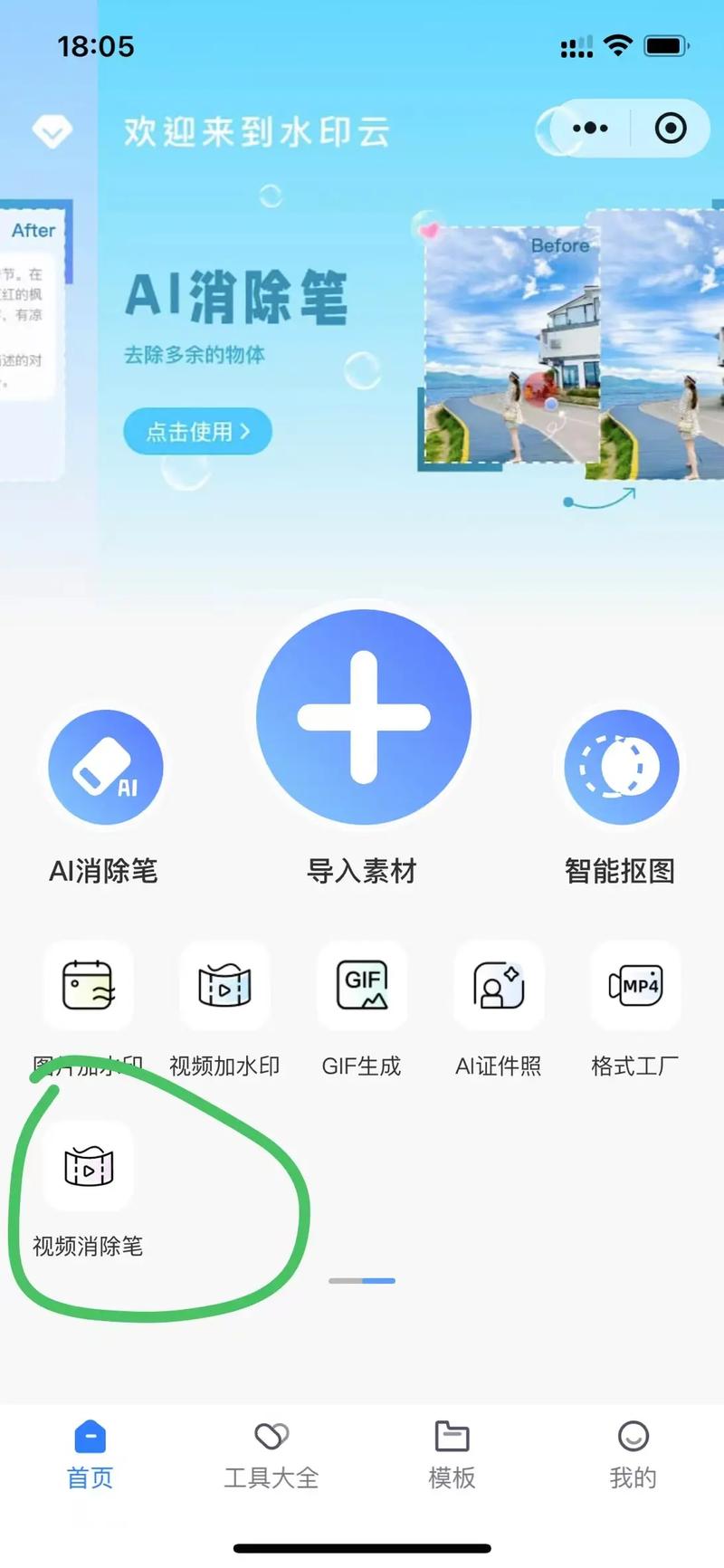
Task: Open the 视频加水印 video watermark tool
Action: coord(224,986)
